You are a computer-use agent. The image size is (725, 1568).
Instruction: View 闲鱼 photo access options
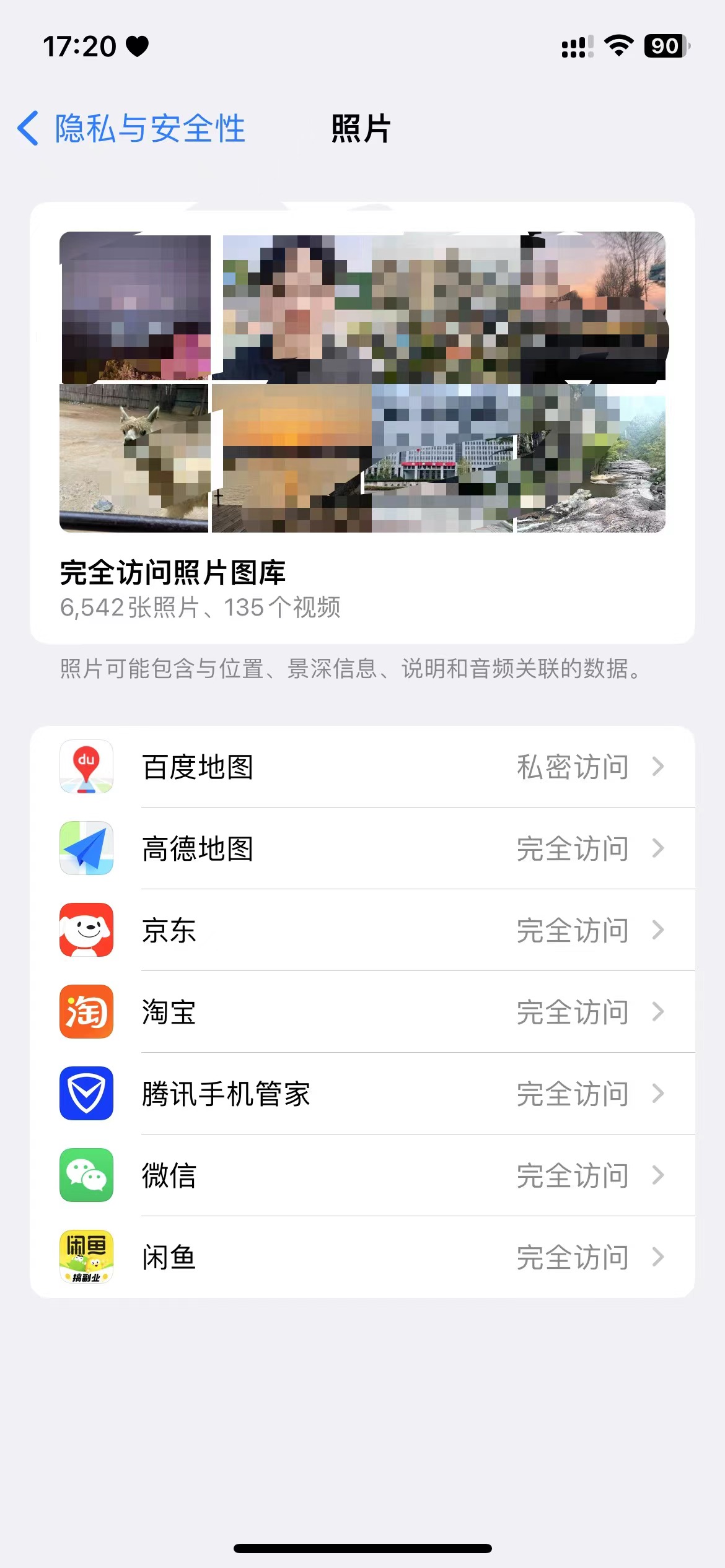[x=362, y=1257]
